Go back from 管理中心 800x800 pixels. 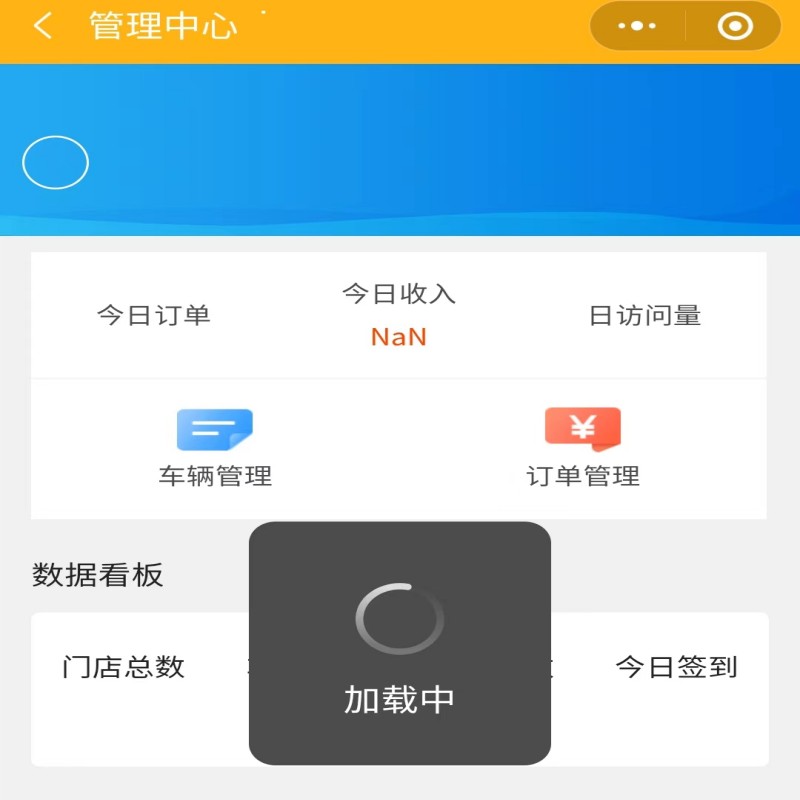[x=42, y=26]
